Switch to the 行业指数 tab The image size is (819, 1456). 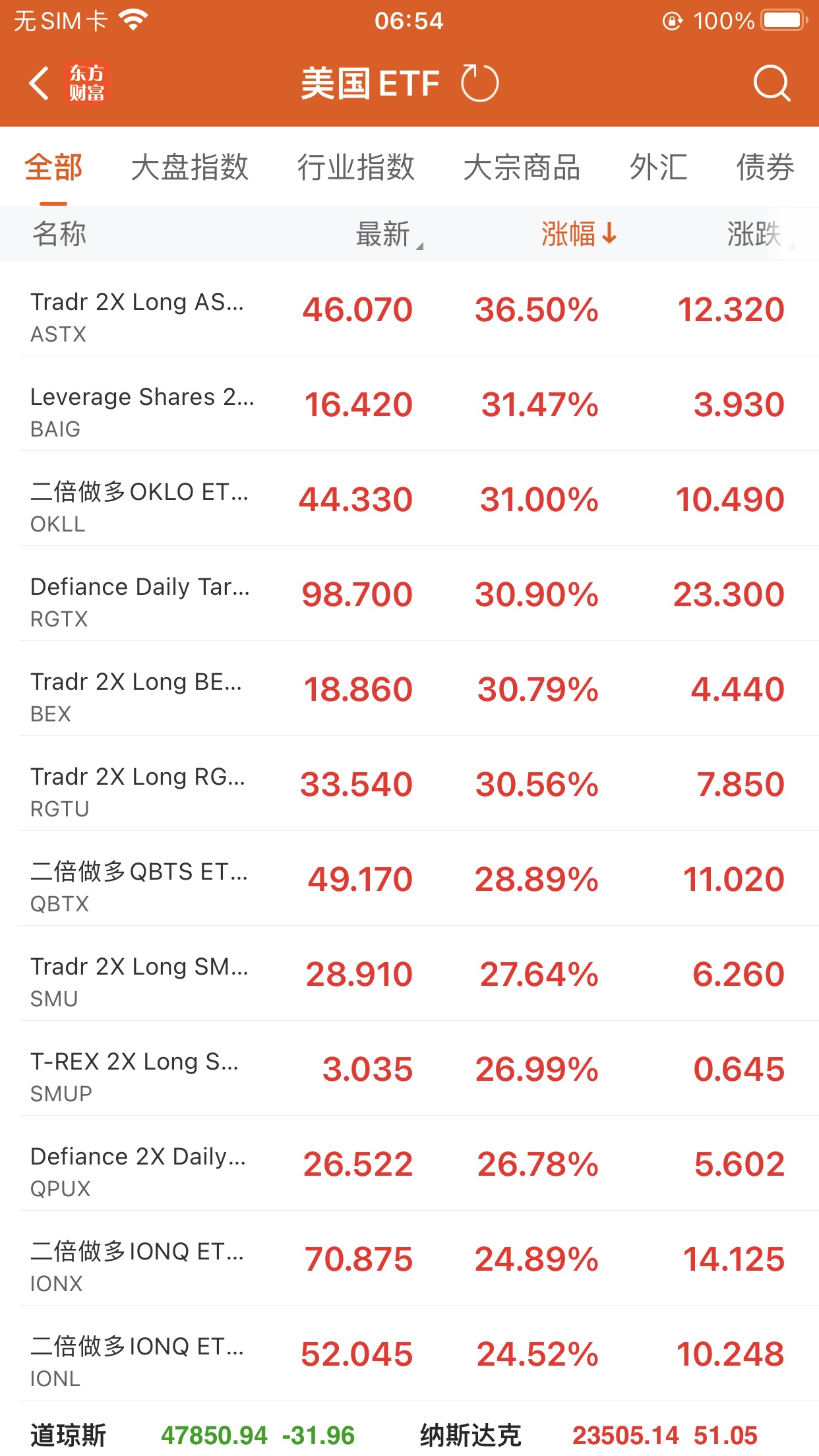coord(355,167)
